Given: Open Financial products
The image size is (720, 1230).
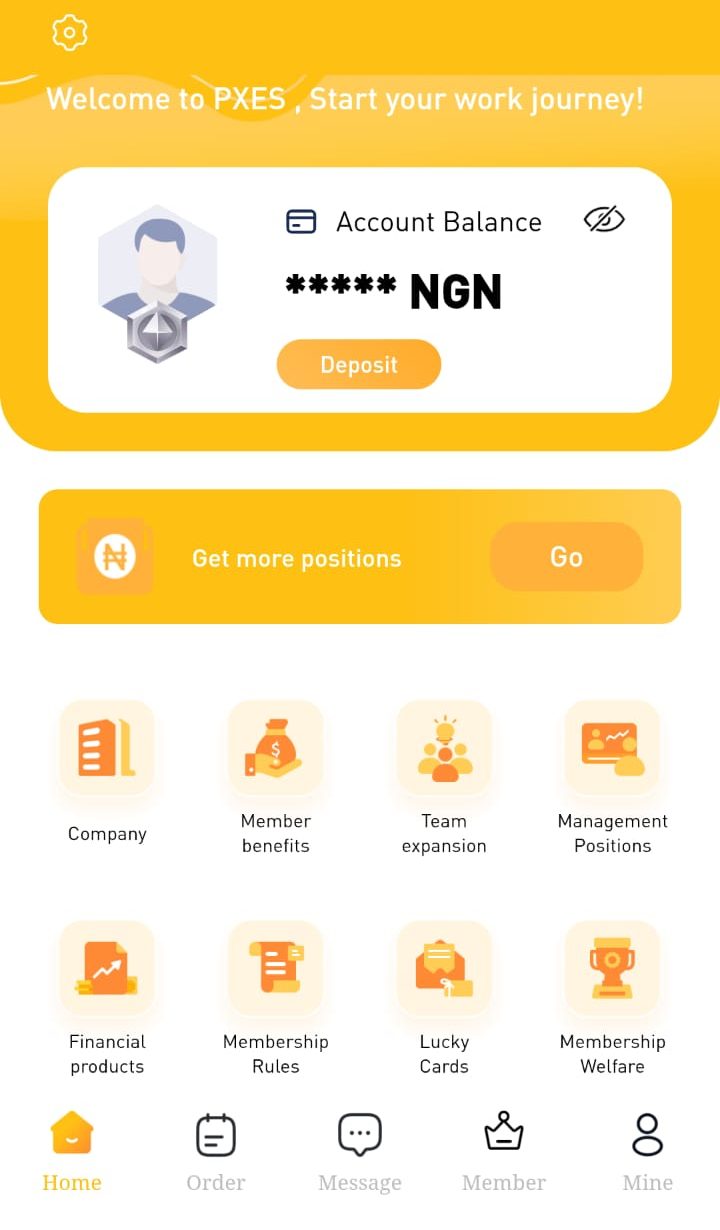Looking at the screenshot, I should pos(107,968).
